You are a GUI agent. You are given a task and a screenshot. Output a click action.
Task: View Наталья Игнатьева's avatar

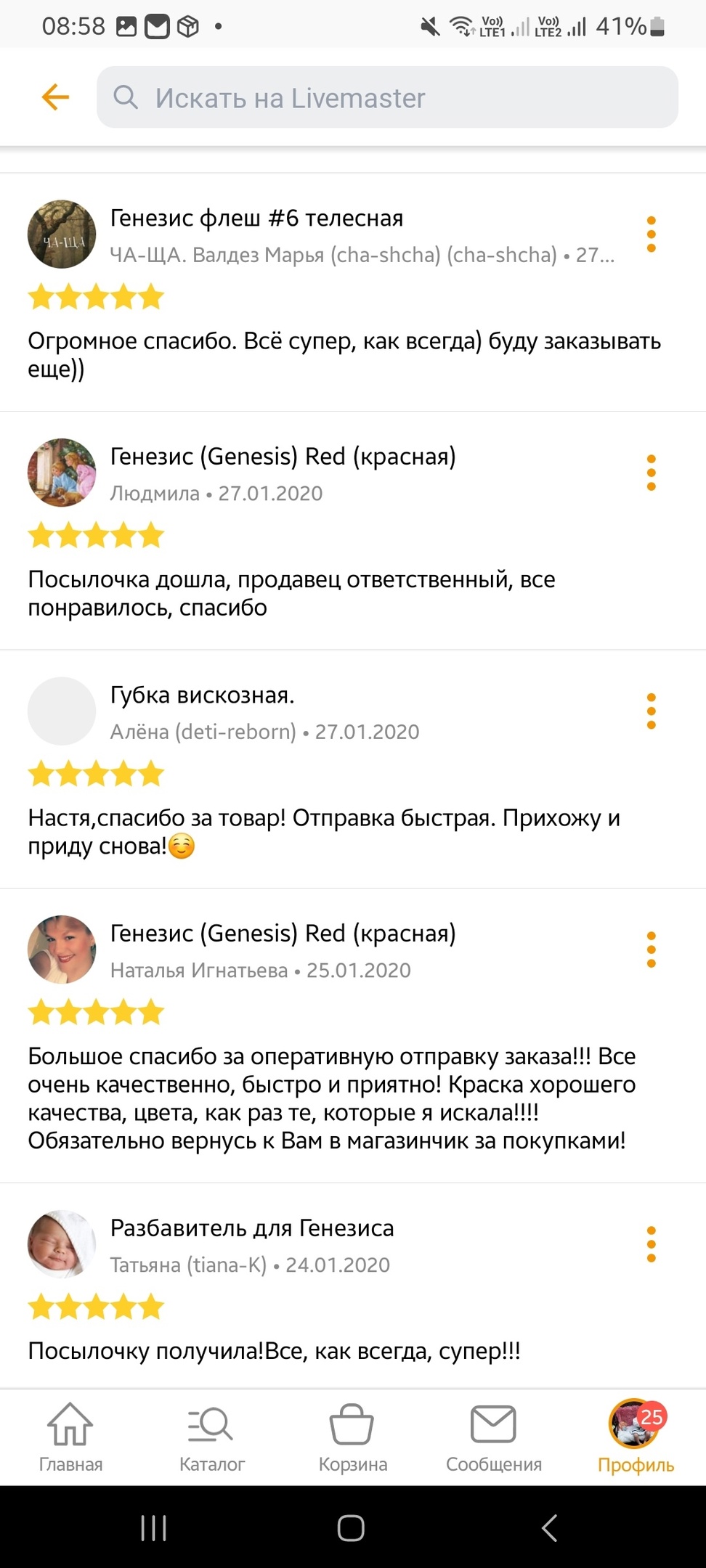(x=62, y=950)
